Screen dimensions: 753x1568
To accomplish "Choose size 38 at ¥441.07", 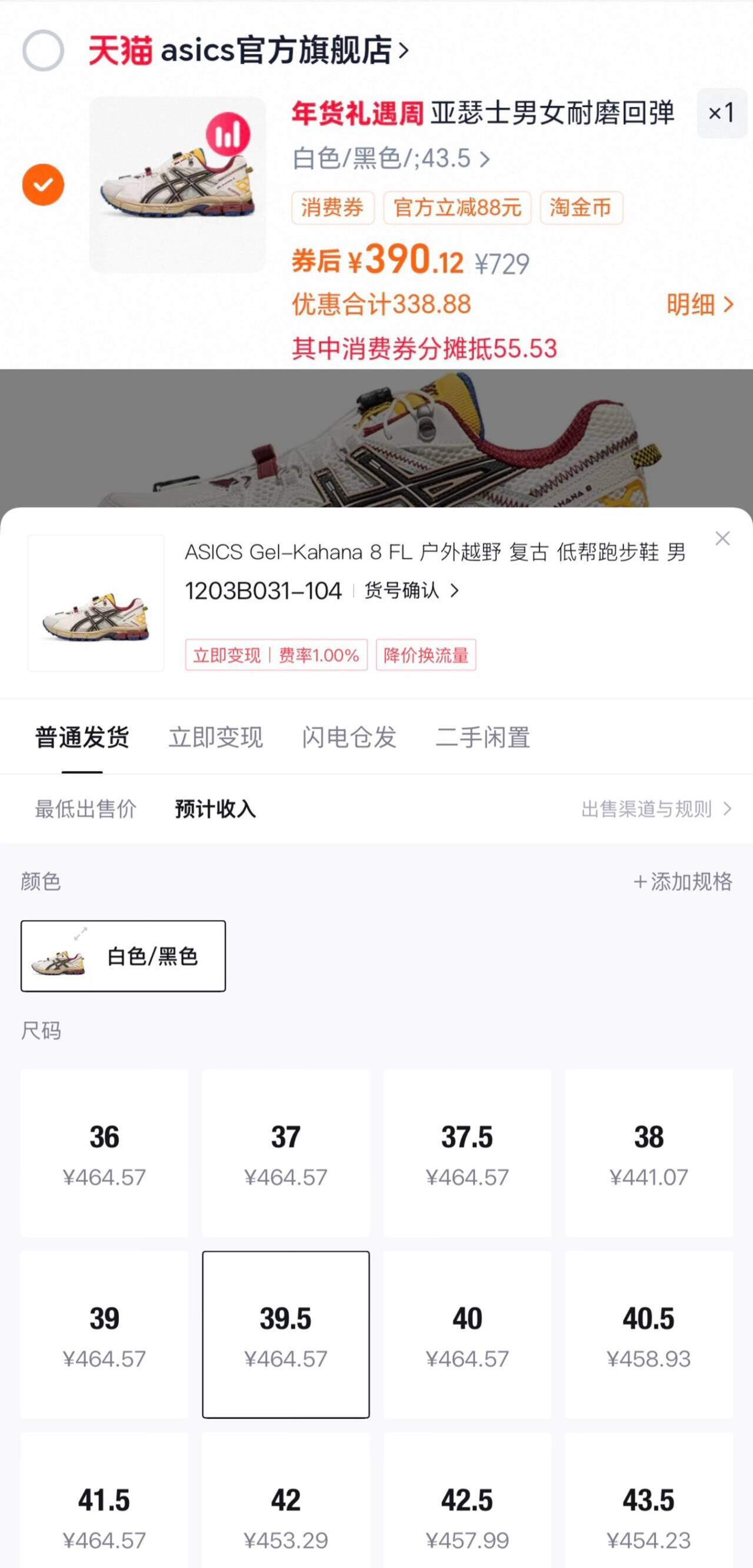I will pyautogui.click(x=648, y=1153).
